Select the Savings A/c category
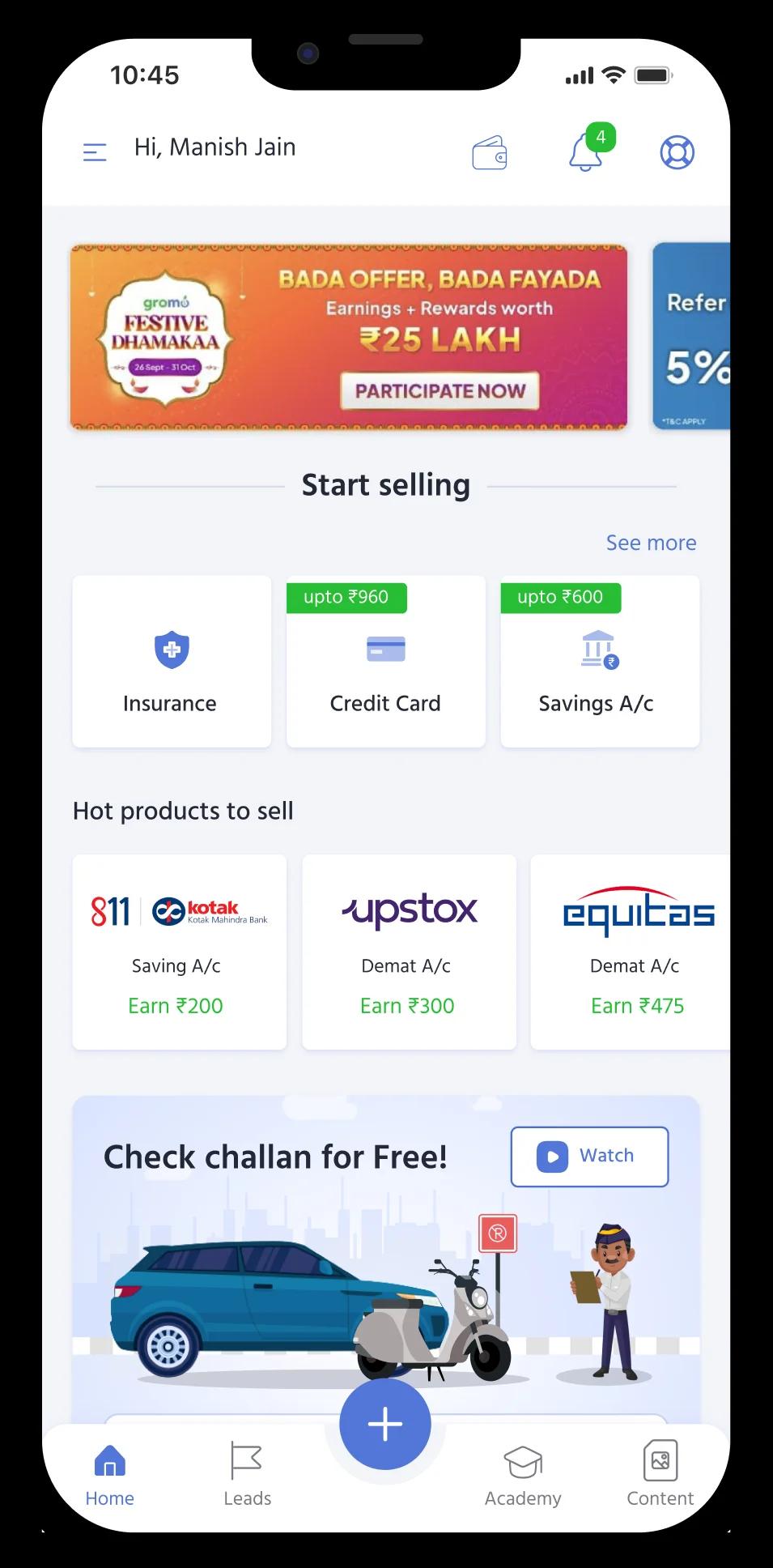The image size is (773, 1568). click(x=600, y=662)
